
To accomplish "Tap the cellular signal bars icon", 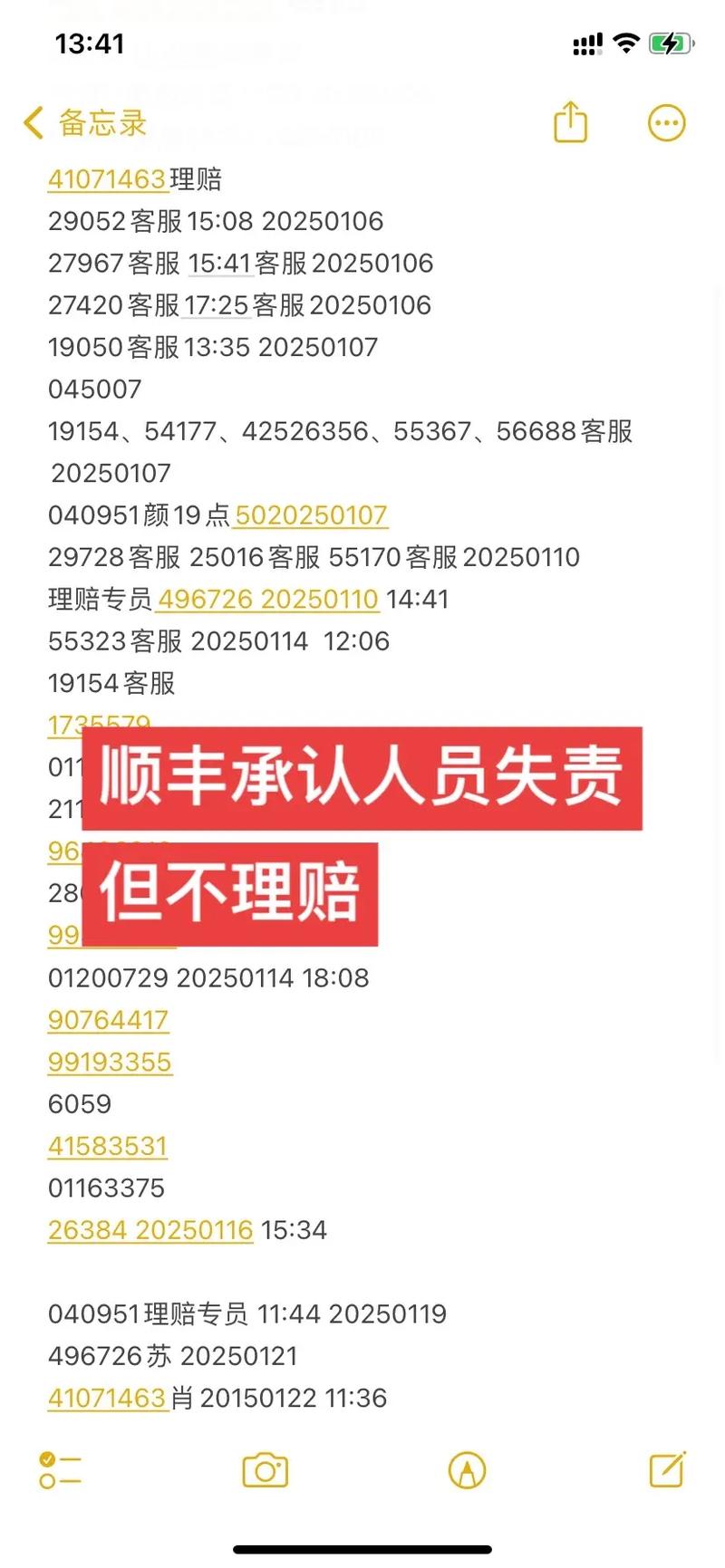I will [x=586, y=42].
